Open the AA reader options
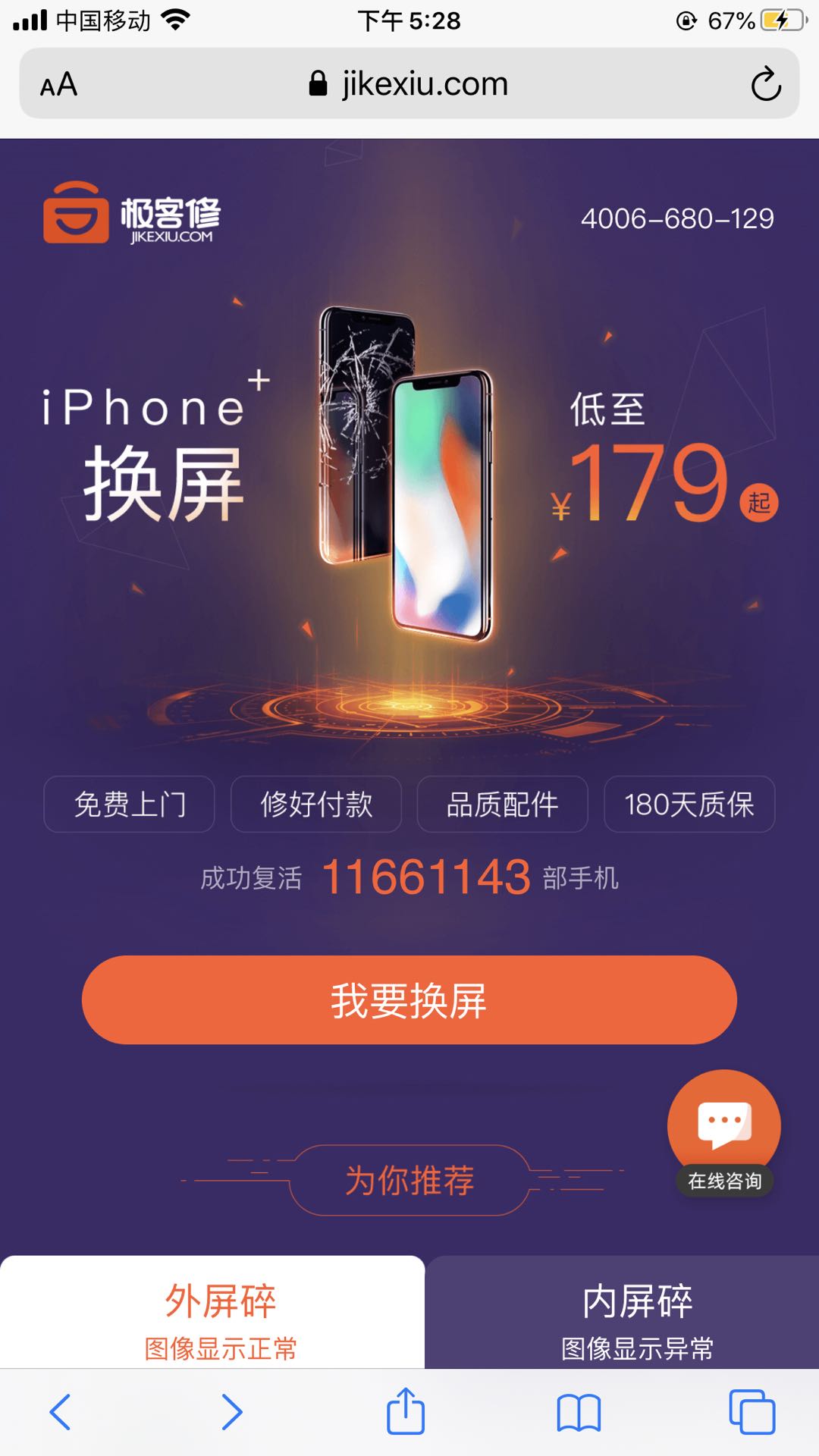This screenshot has height=1456, width=819. [x=59, y=84]
